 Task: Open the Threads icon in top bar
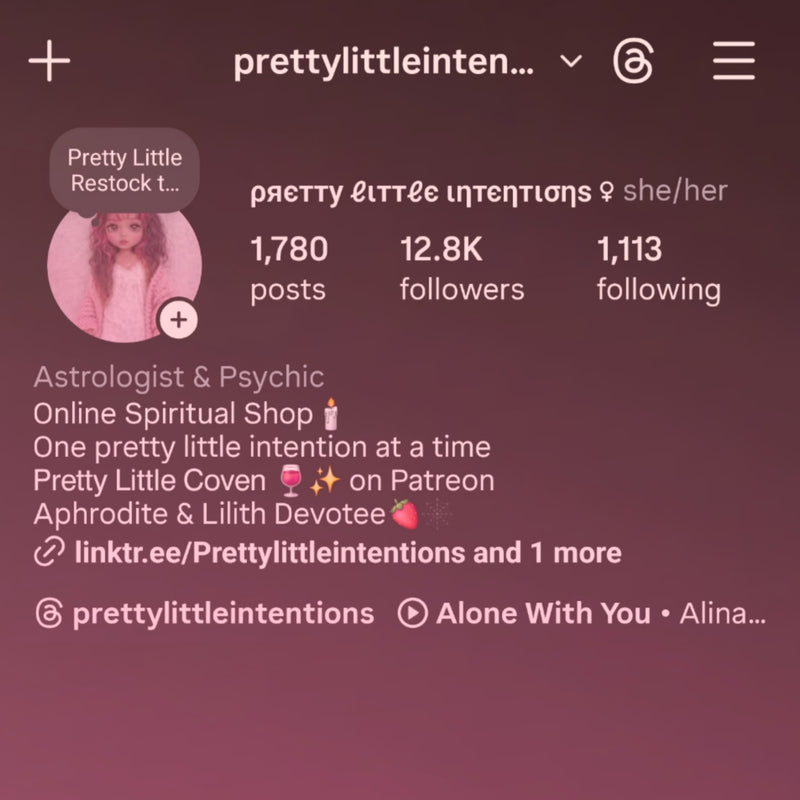[636, 63]
